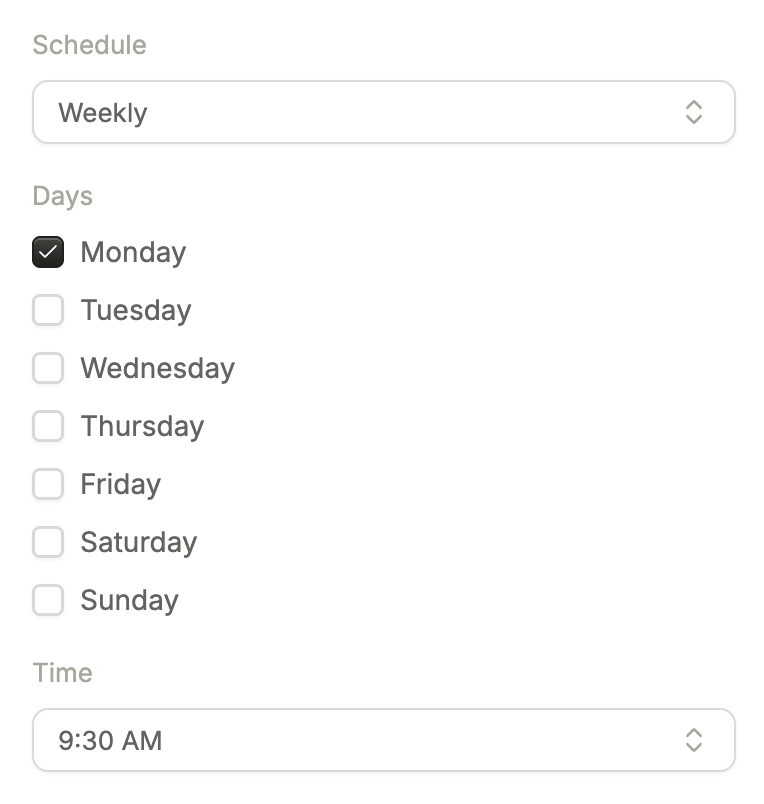This screenshot has width=764, height=804.
Task: Click the Days section label
Action: click(64, 196)
